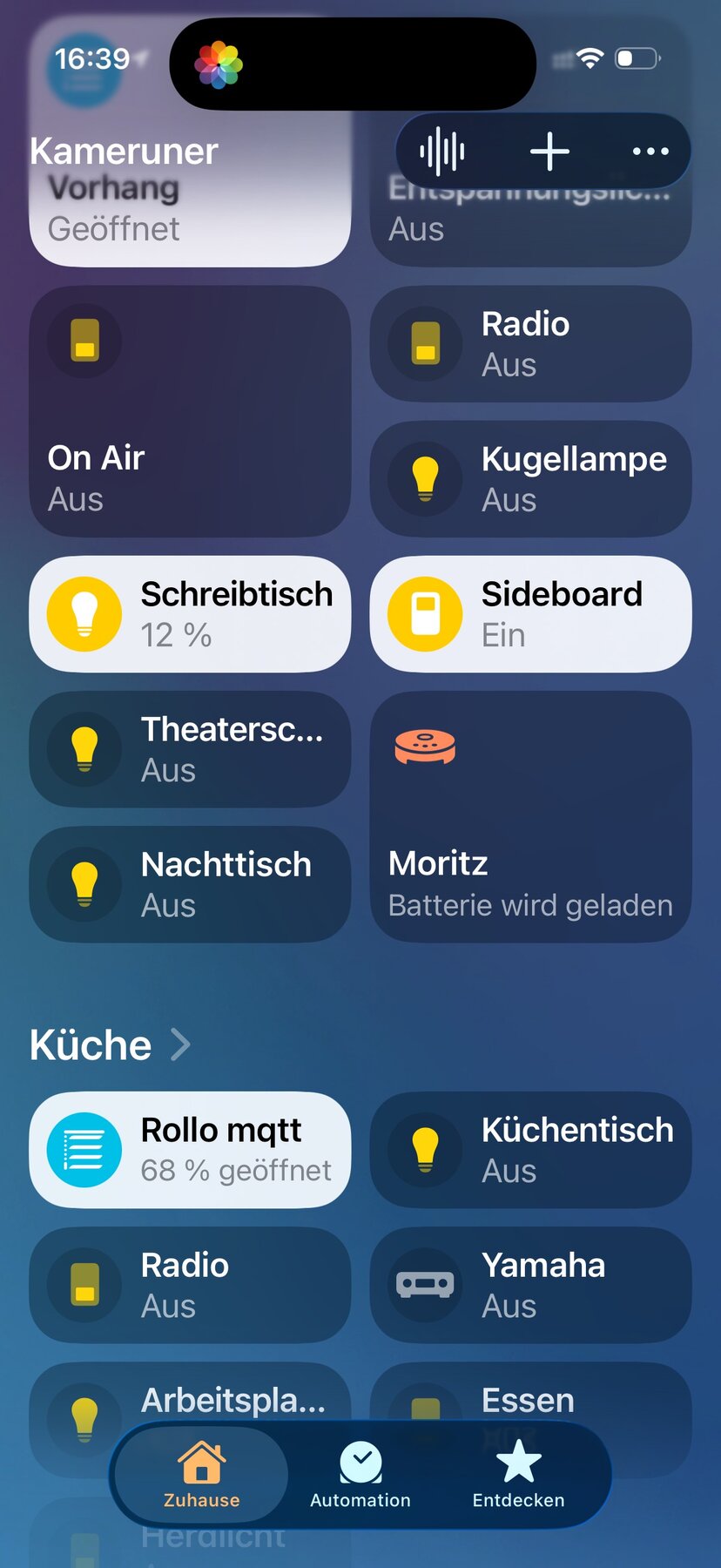Open the three-dot more options menu
The image size is (721, 1568).
(650, 152)
